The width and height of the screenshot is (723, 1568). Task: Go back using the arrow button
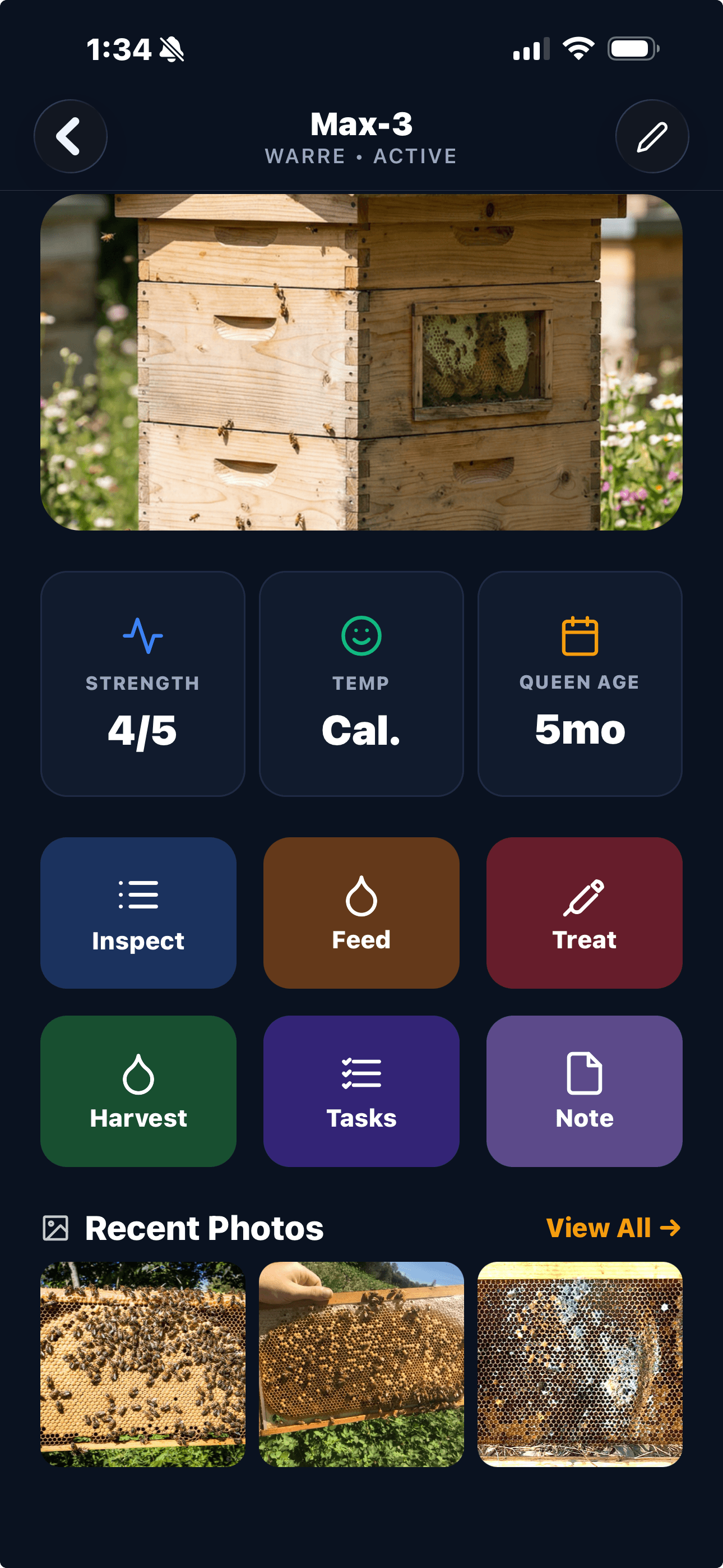tap(71, 136)
